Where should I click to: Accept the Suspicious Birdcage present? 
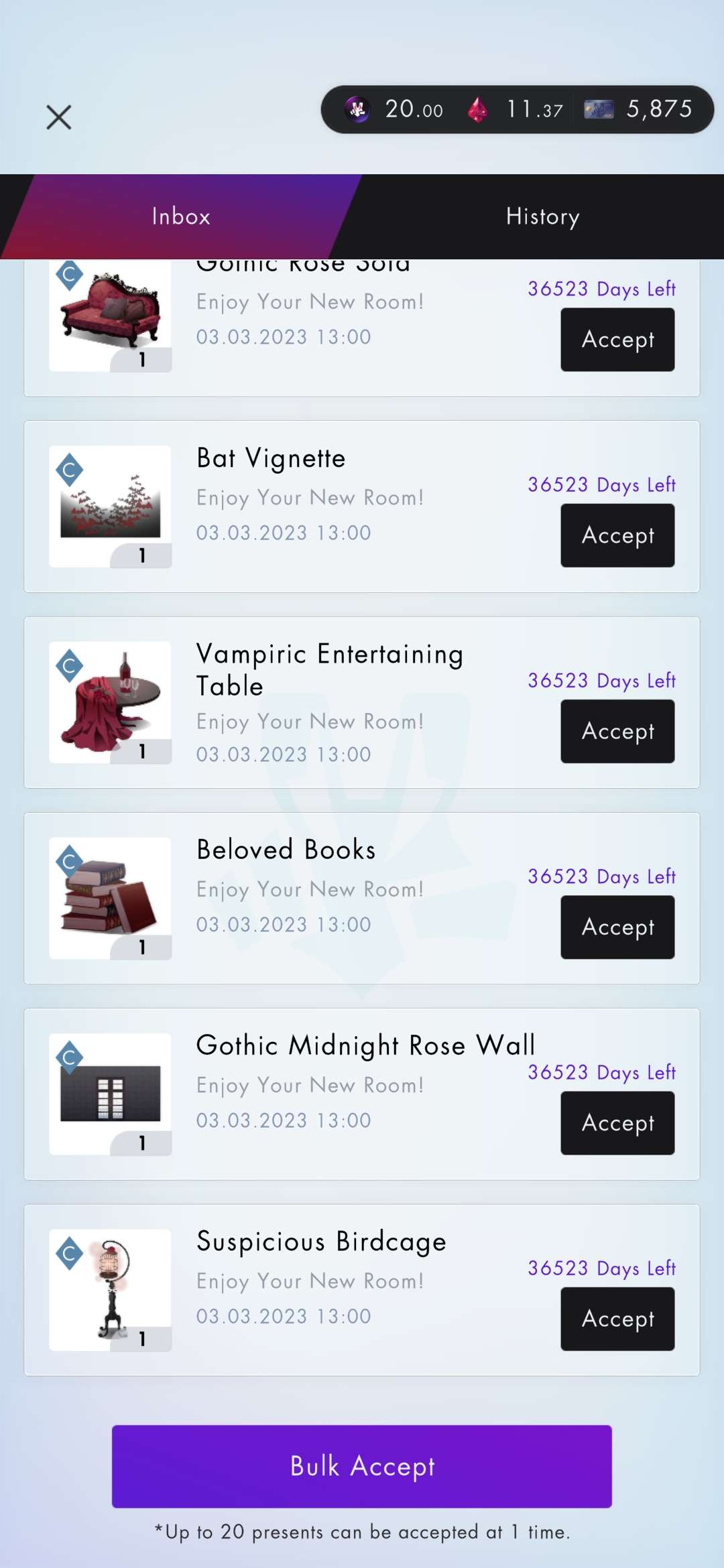click(617, 1318)
